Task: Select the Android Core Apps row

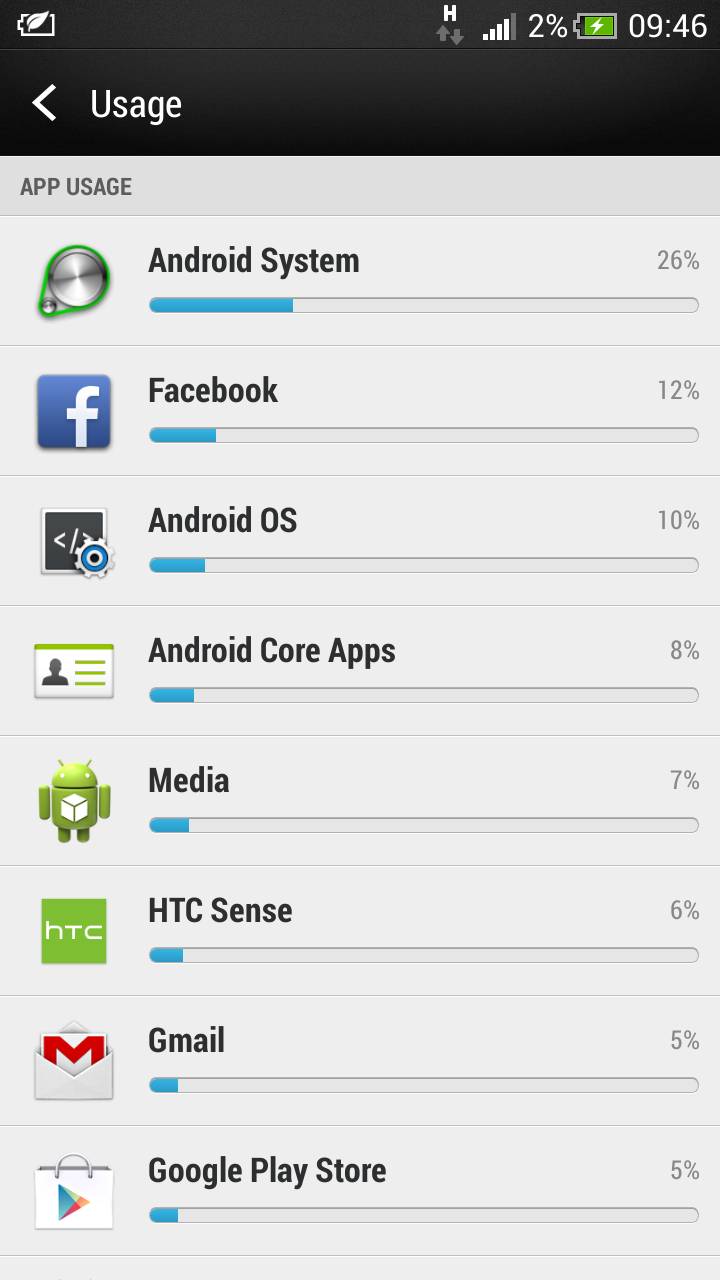Action: point(360,671)
